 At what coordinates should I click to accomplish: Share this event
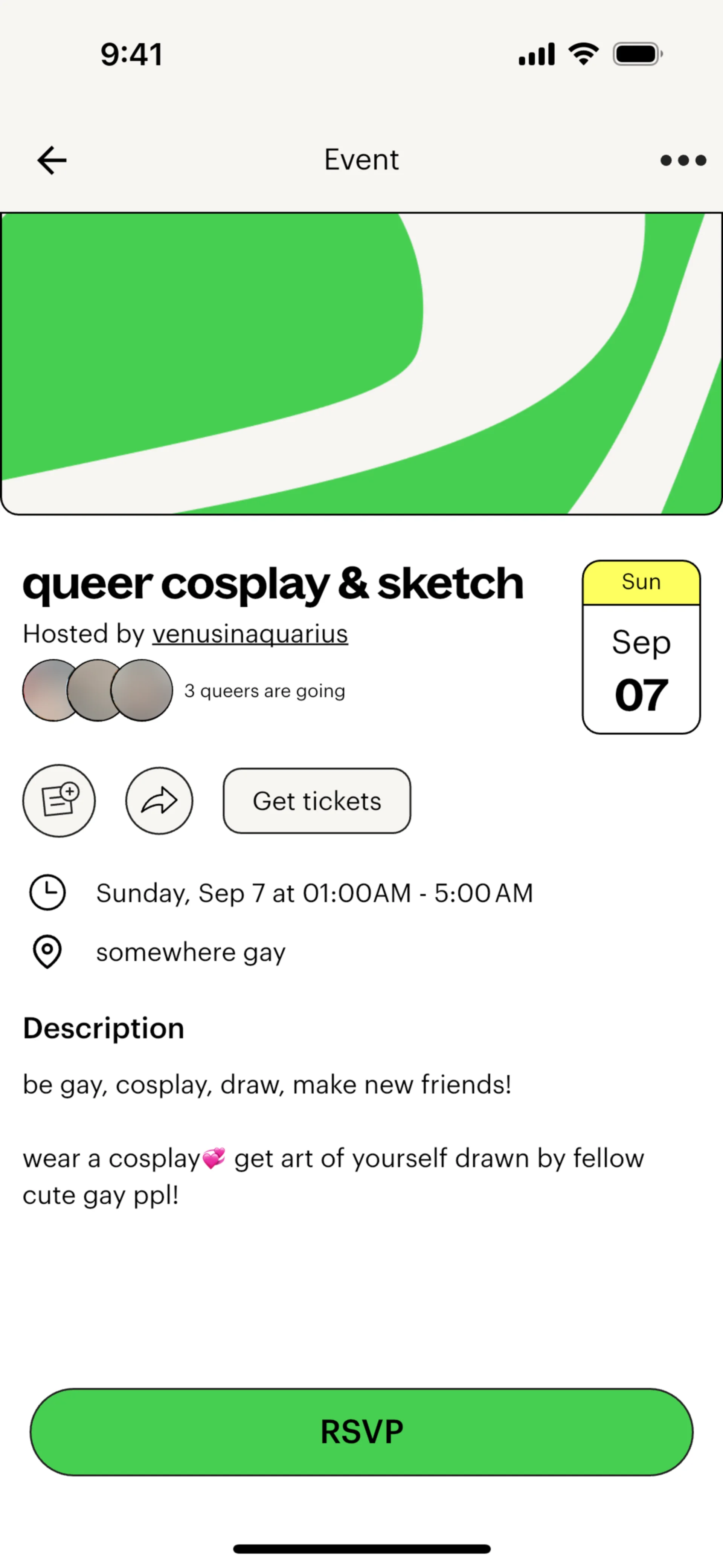coord(159,801)
